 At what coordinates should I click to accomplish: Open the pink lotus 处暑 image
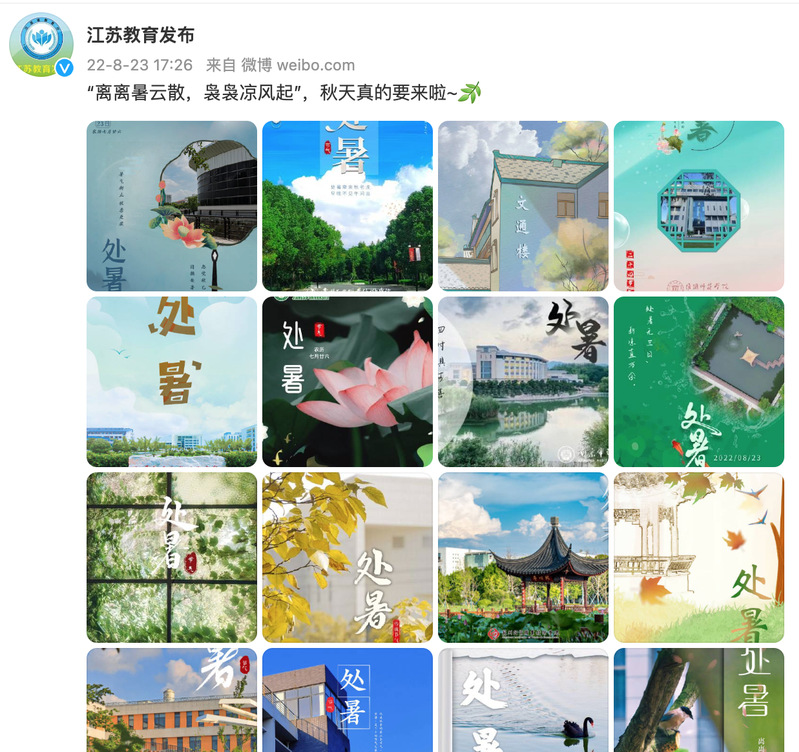click(347, 381)
